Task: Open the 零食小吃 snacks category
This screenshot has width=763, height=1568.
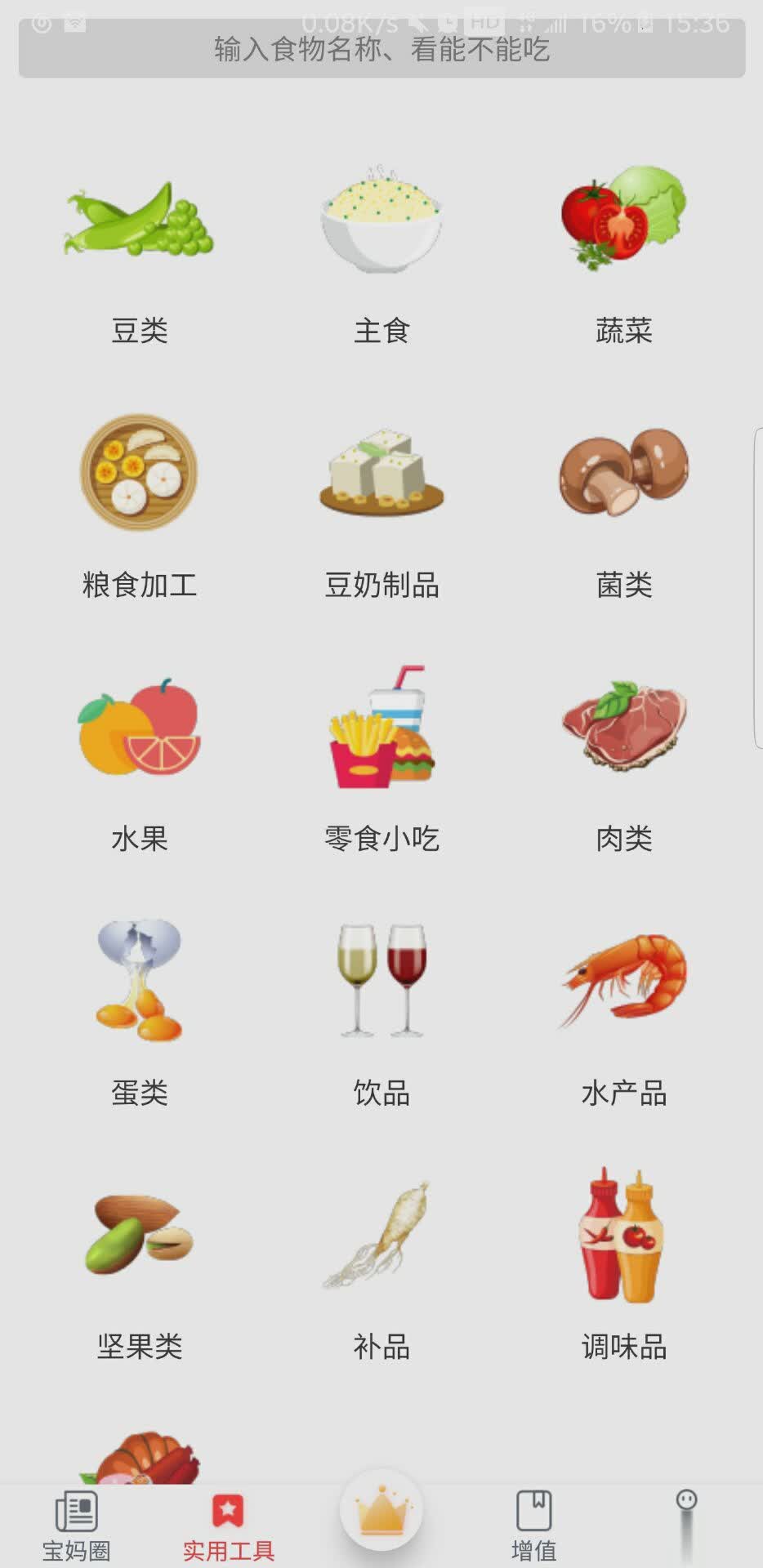Action: coord(381,727)
